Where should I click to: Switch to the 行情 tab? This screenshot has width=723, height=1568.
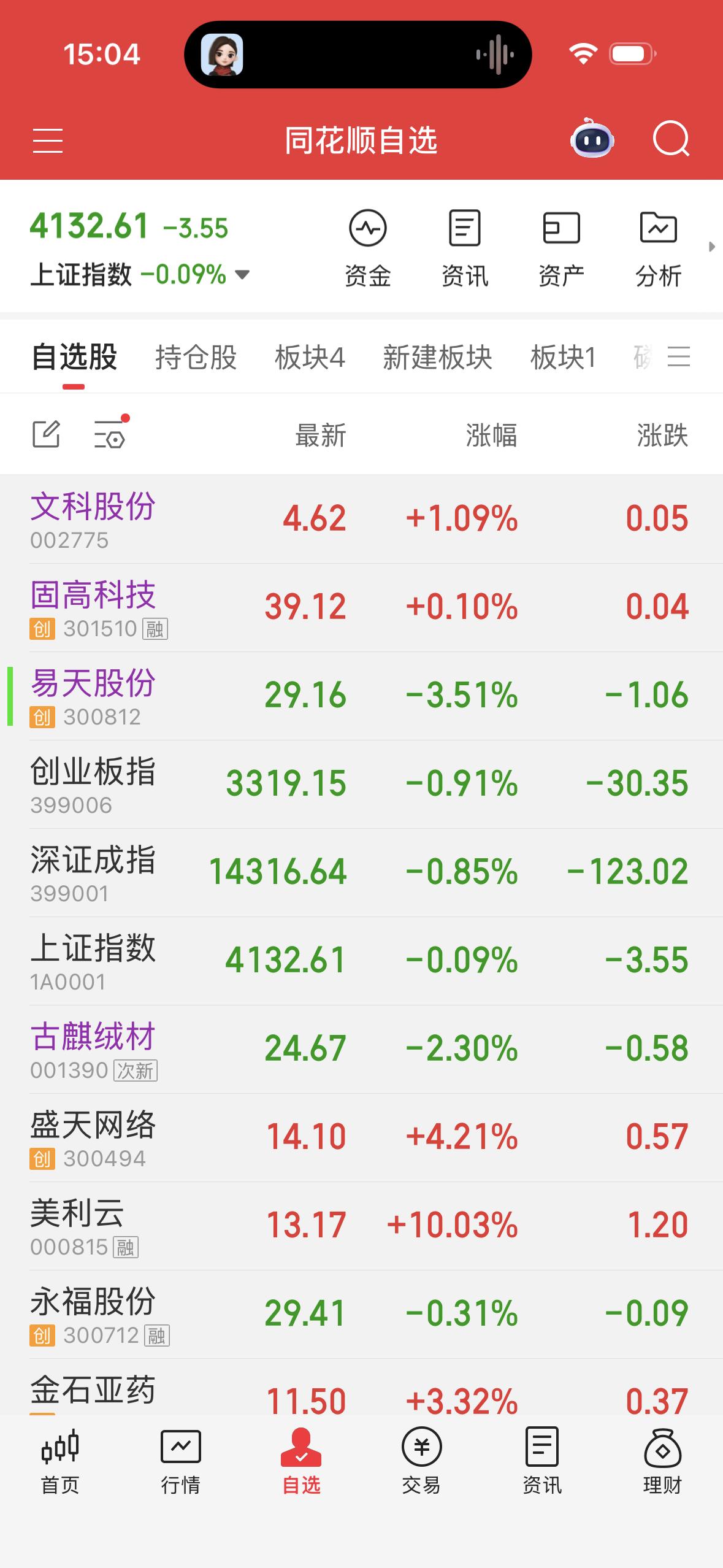coord(180,1461)
